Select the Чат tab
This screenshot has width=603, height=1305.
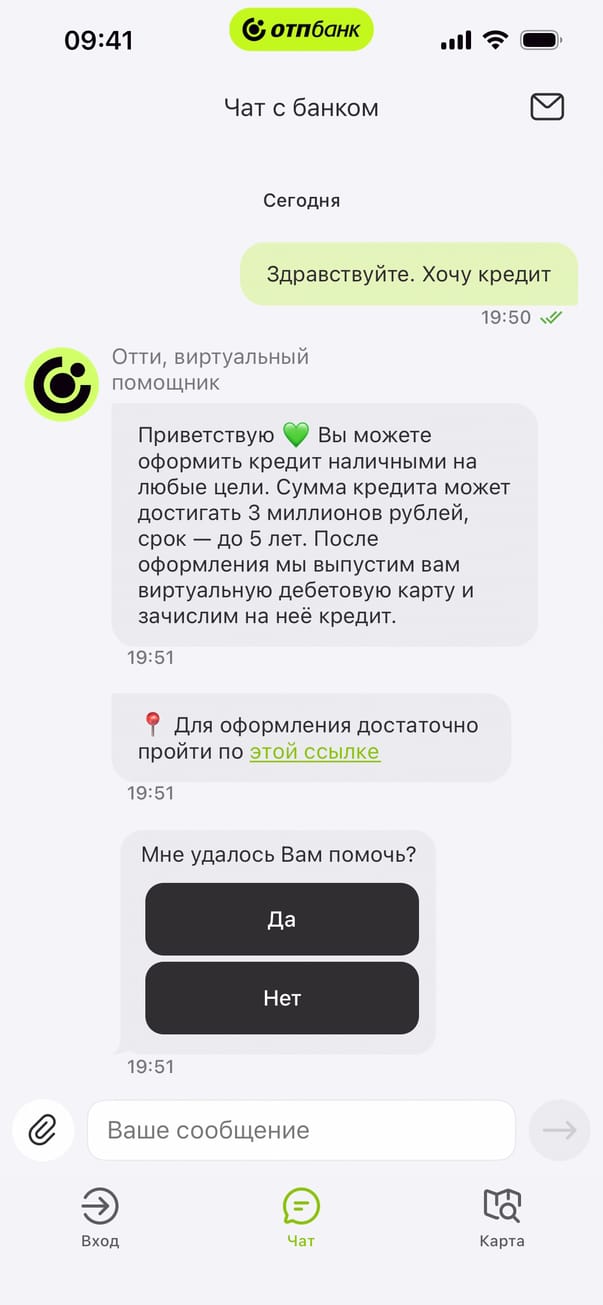pyautogui.click(x=301, y=1217)
